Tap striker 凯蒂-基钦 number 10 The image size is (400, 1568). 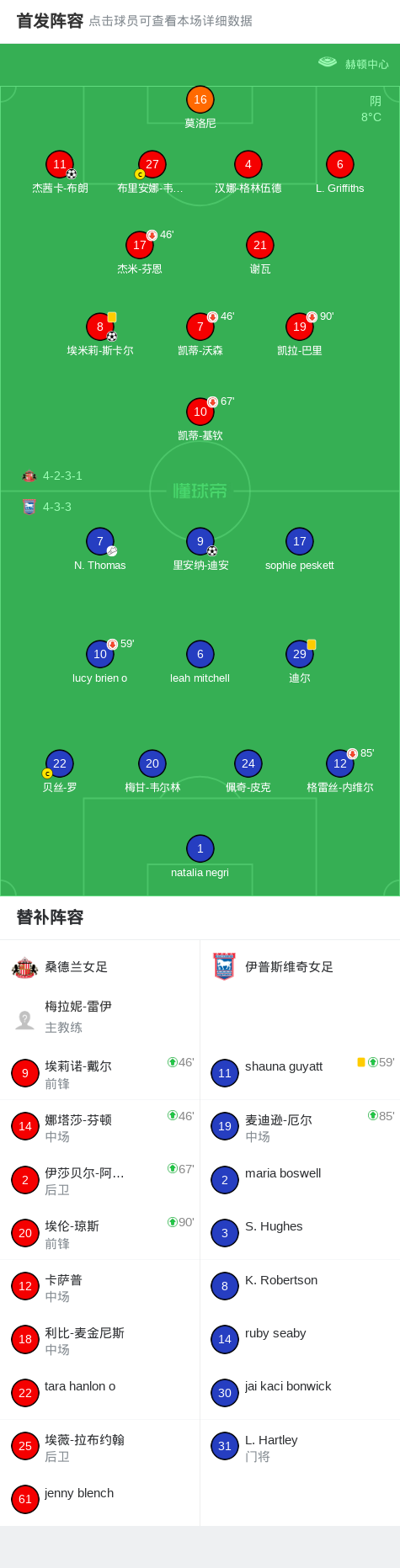(x=200, y=412)
